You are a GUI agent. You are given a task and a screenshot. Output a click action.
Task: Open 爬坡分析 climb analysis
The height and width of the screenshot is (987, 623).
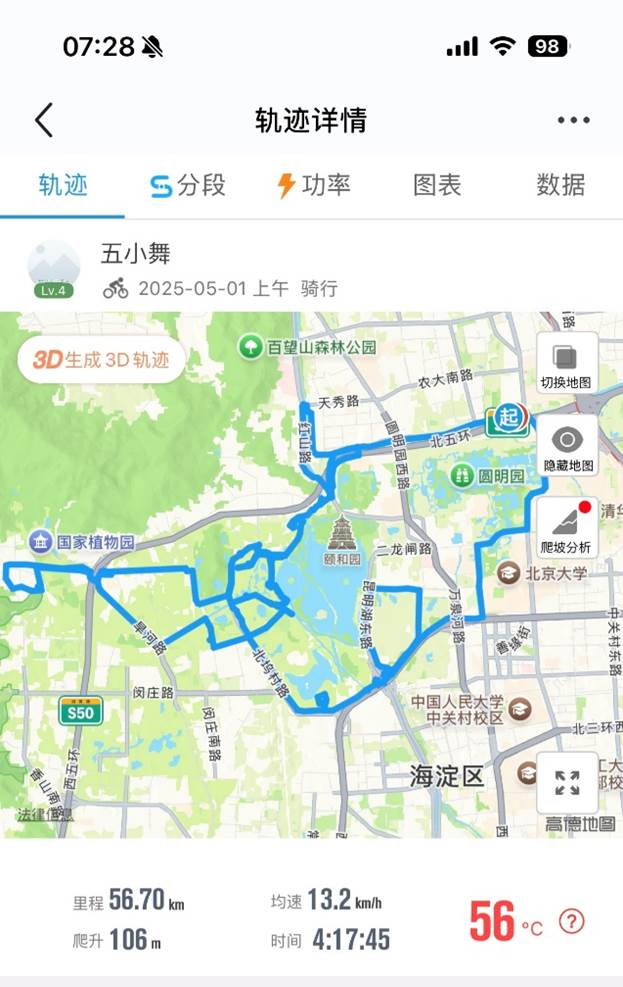coord(568,530)
